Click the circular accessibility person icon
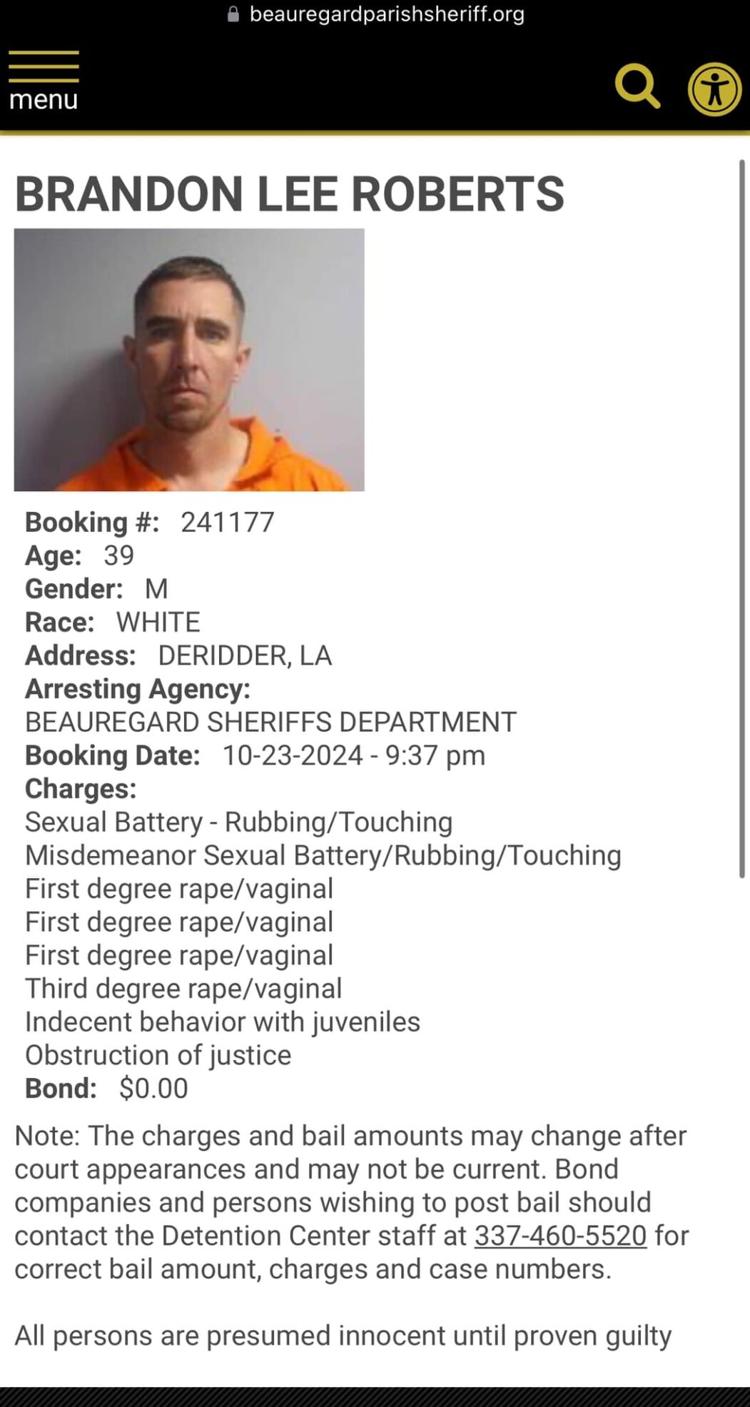Image resolution: width=750 pixels, height=1407 pixels. 714,88
